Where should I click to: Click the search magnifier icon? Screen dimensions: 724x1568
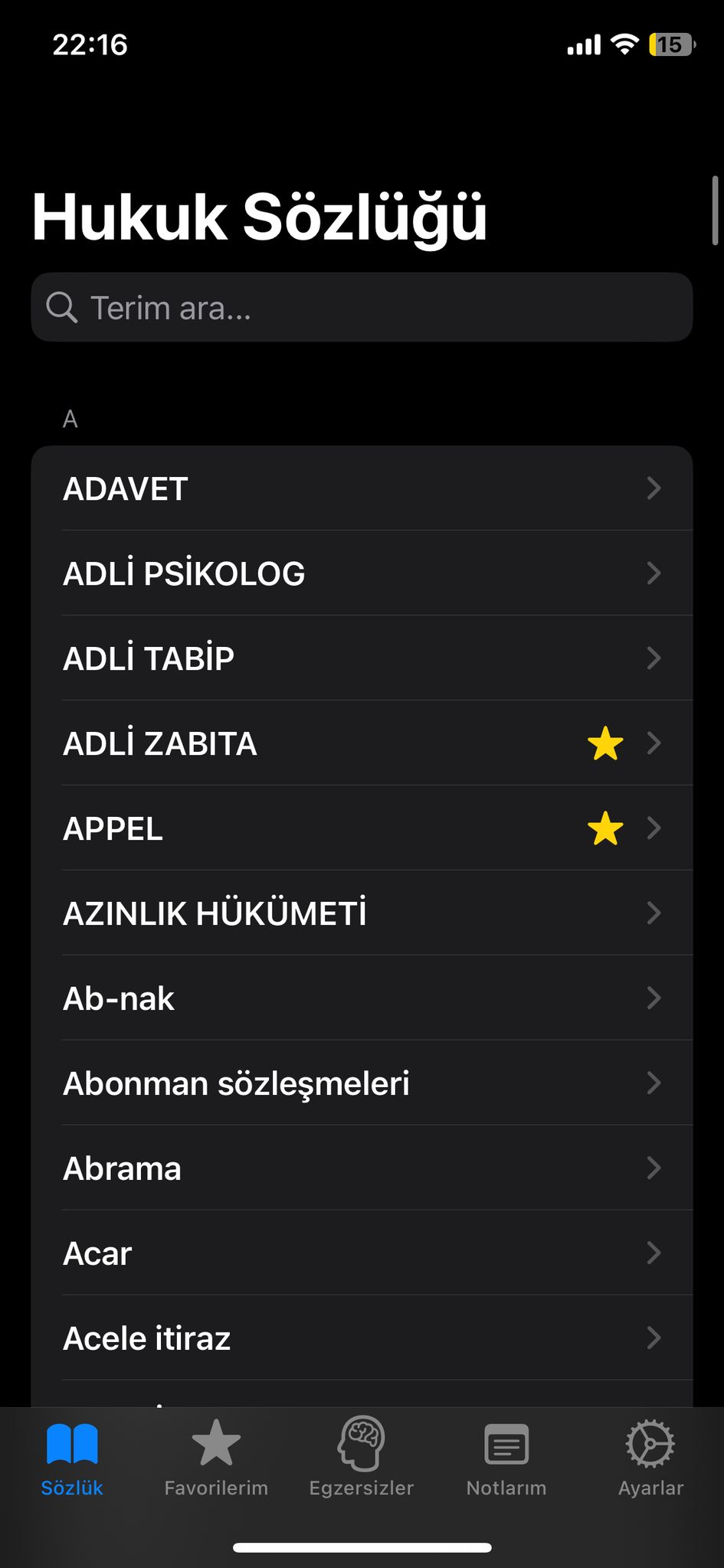pos(63,308)
